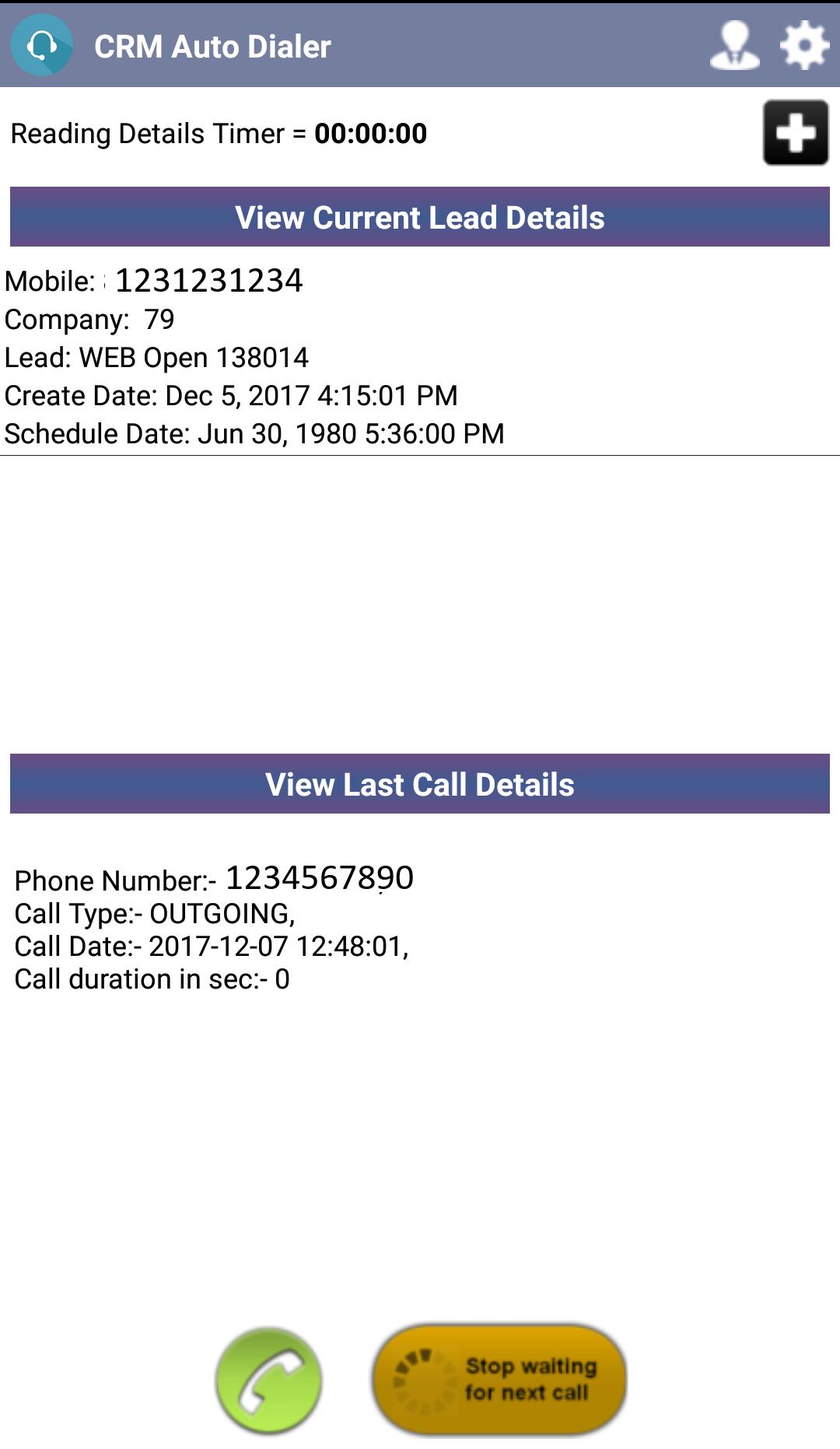The height and width of the screenshot is (1449, 840).
Task: Tap the green call button
Action: [269, 1380]
